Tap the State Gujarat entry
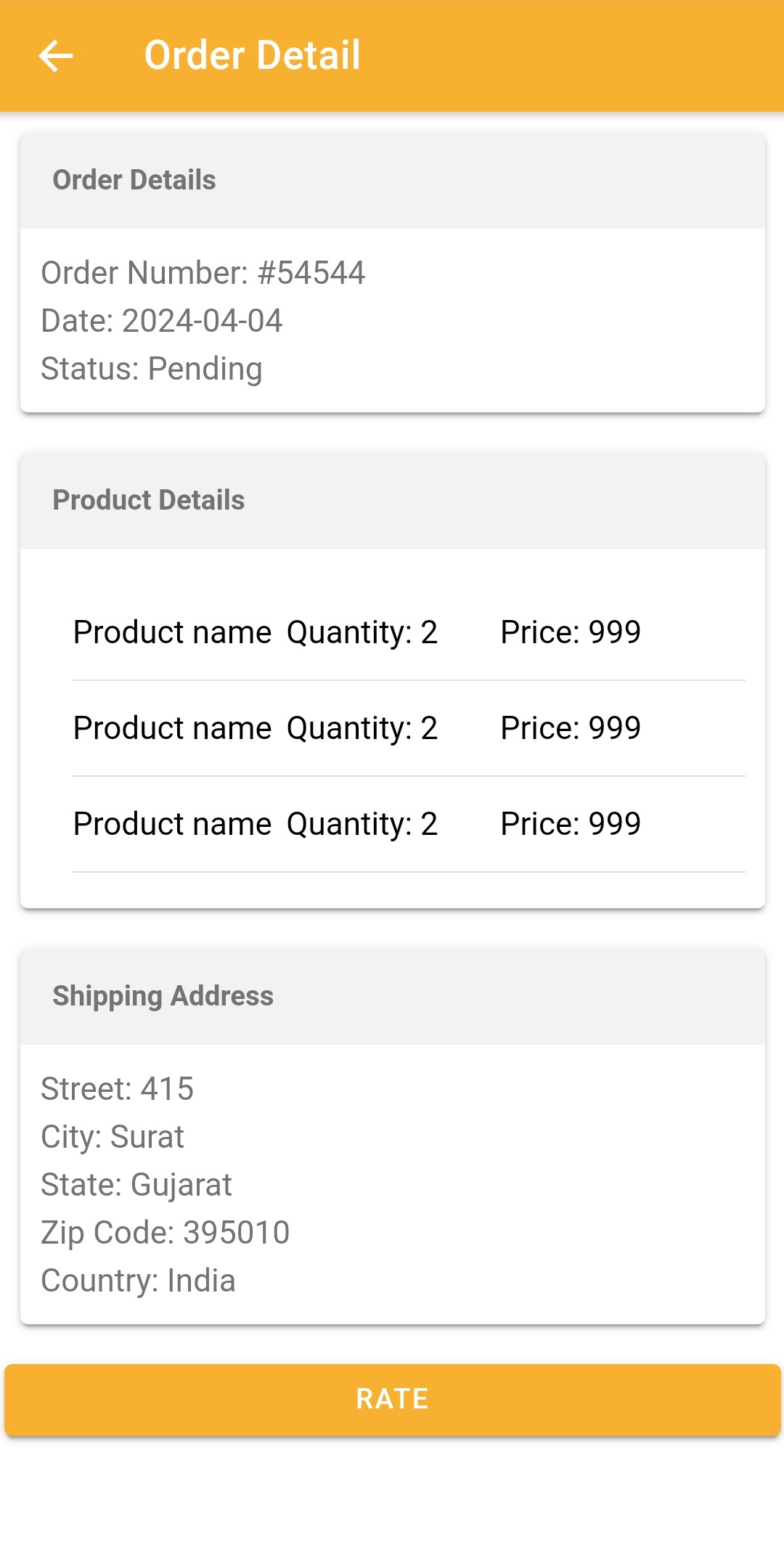The width and height of the screenshot is (784, 1542). coord(136,1184)
